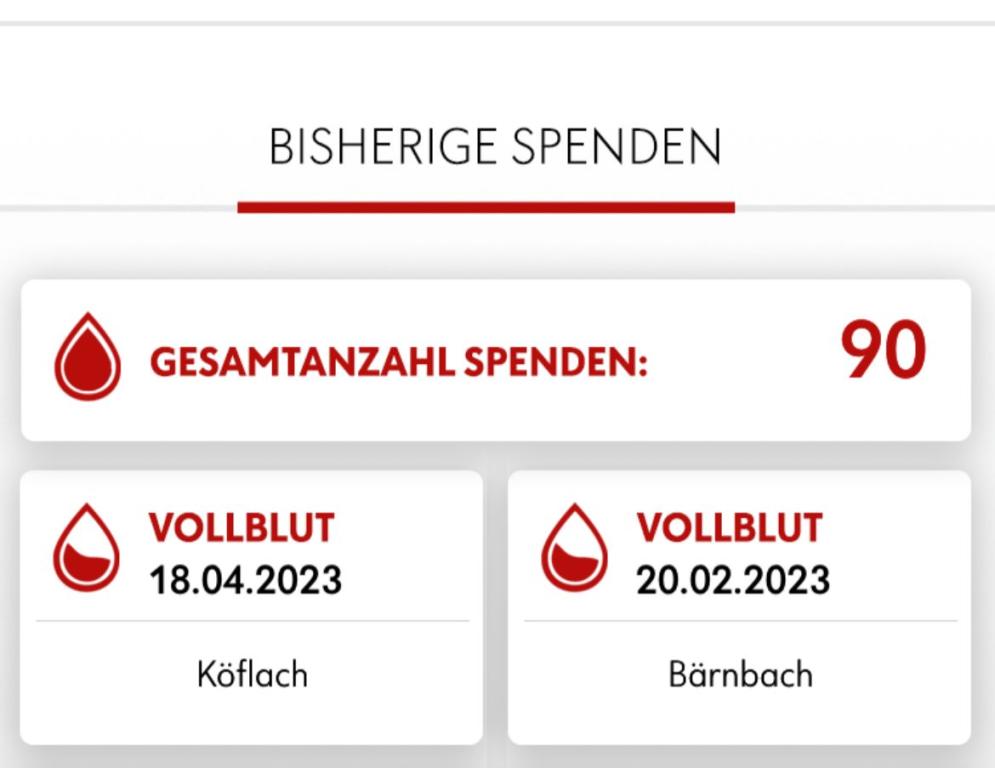Screen dimensions: 995x768
Task: Open the Vollblut donation card from Bärnbach
Action: (x=739, y=606)
